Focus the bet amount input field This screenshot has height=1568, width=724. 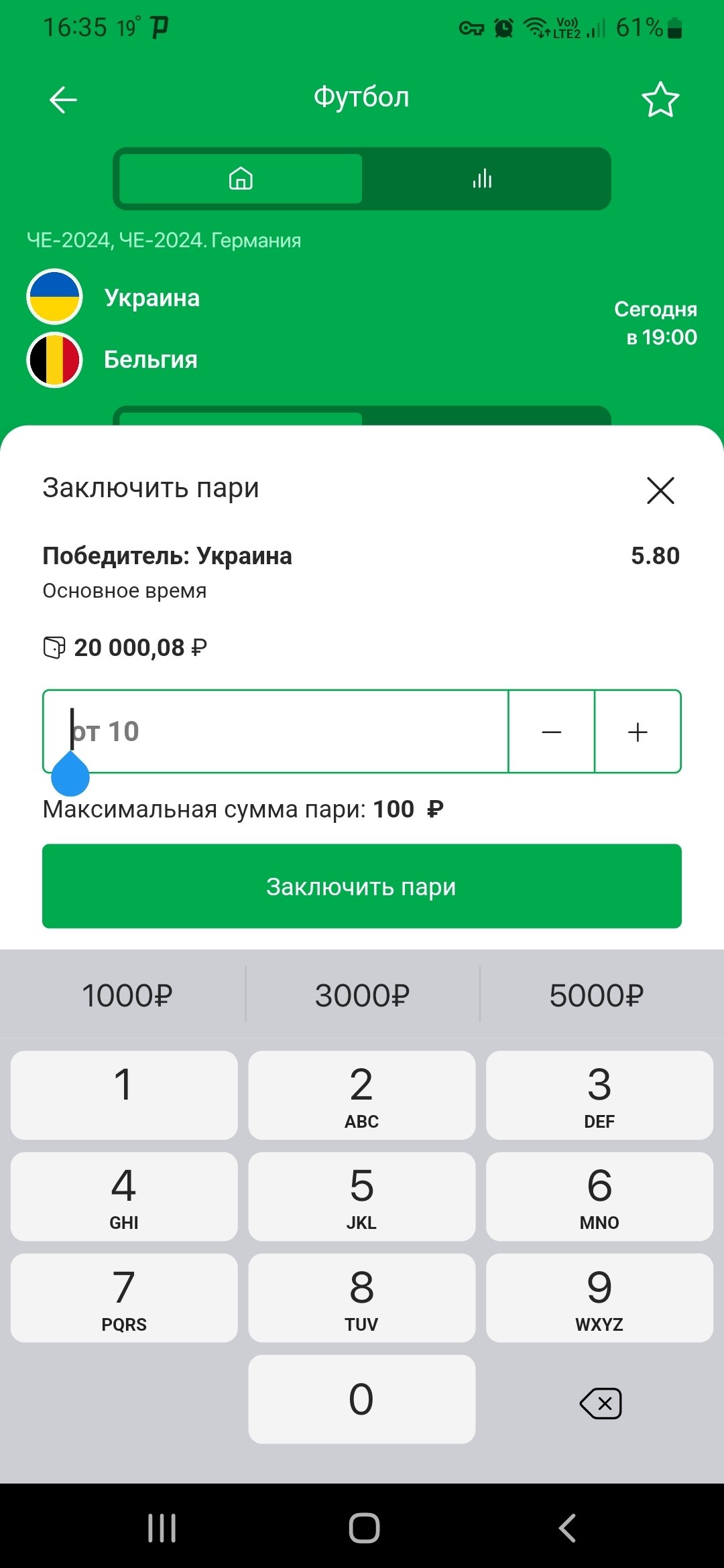(275, 731)
